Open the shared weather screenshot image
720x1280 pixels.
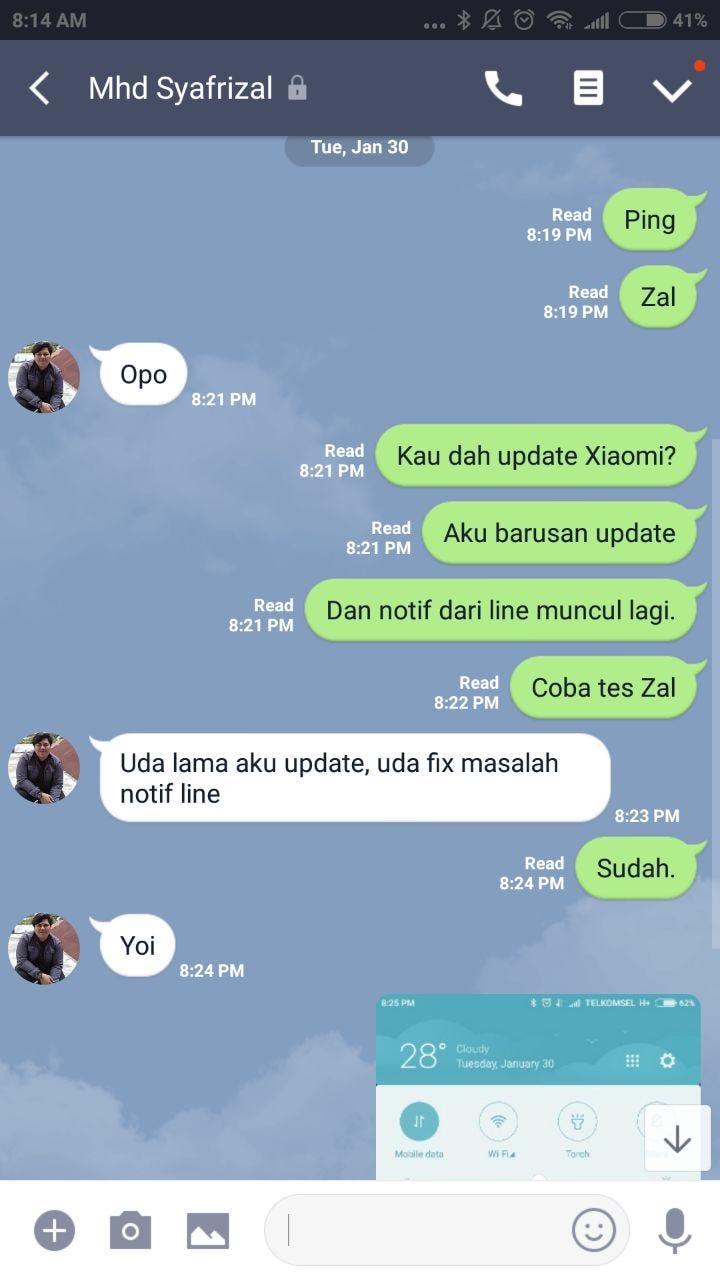click(538, 1087)
